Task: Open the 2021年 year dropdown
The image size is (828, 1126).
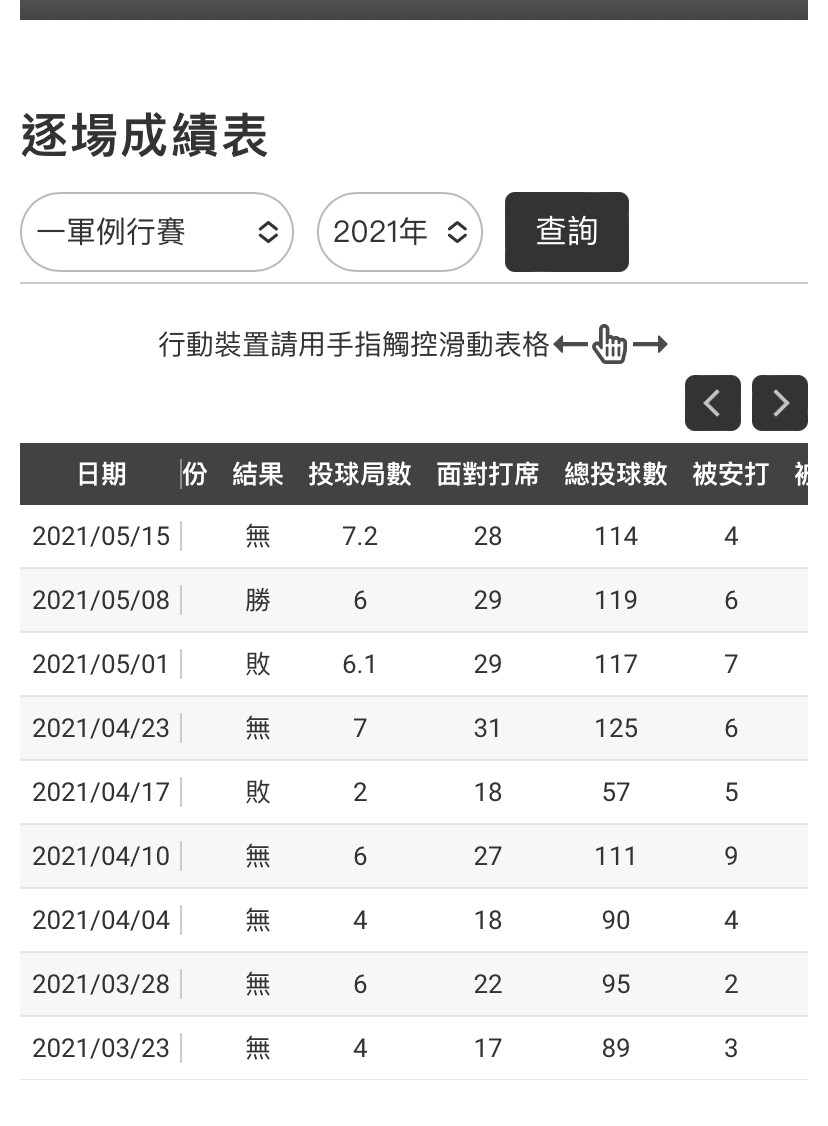Action: pos(399,232)
